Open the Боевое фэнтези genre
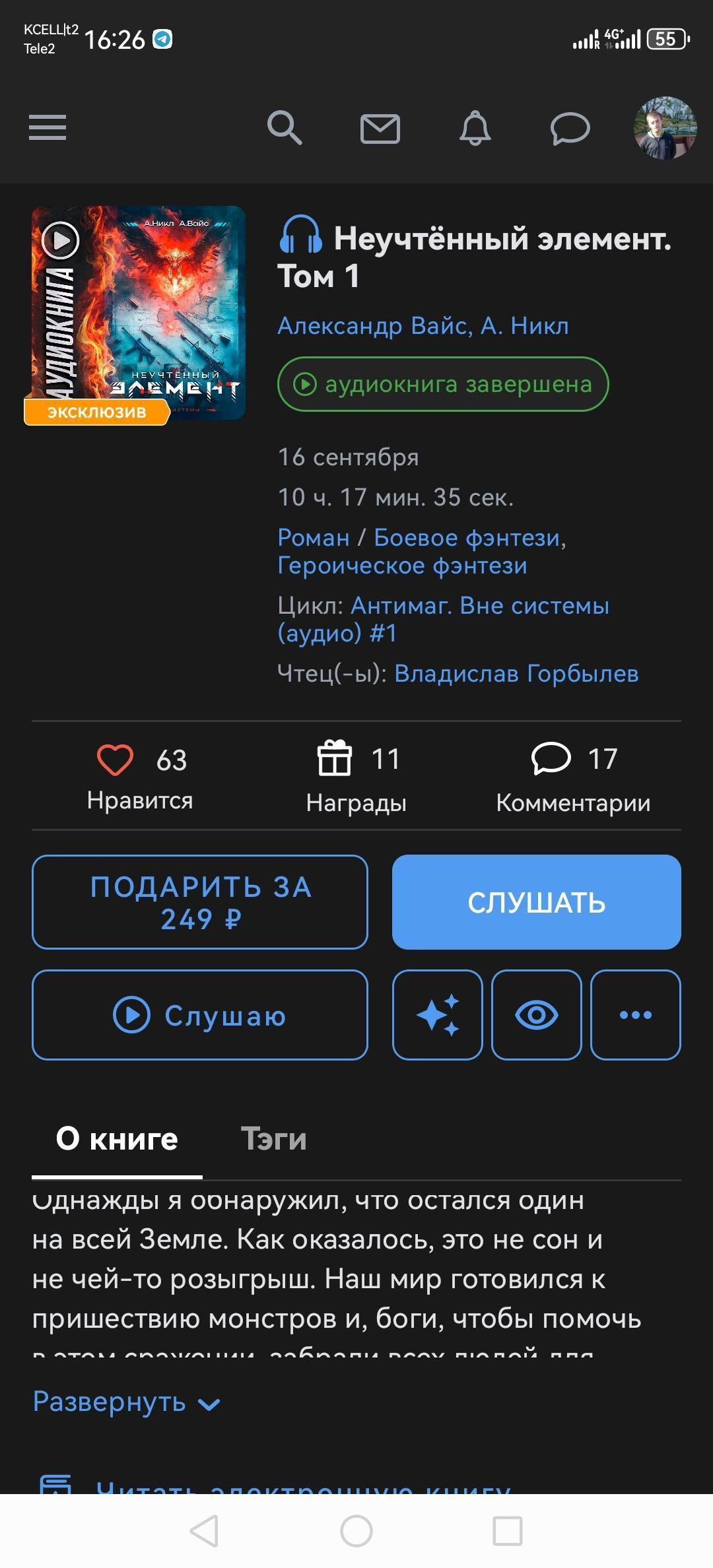713x1568 pixels. pos(469,538)
